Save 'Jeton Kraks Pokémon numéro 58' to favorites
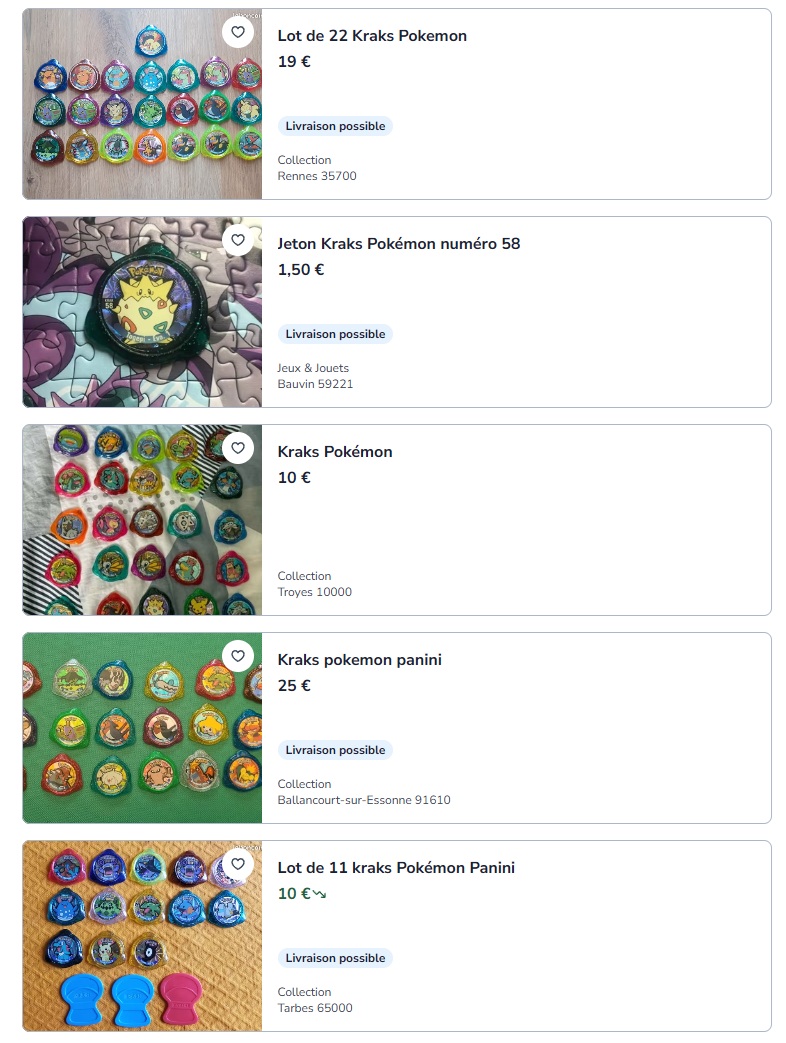 click(238, 240)
